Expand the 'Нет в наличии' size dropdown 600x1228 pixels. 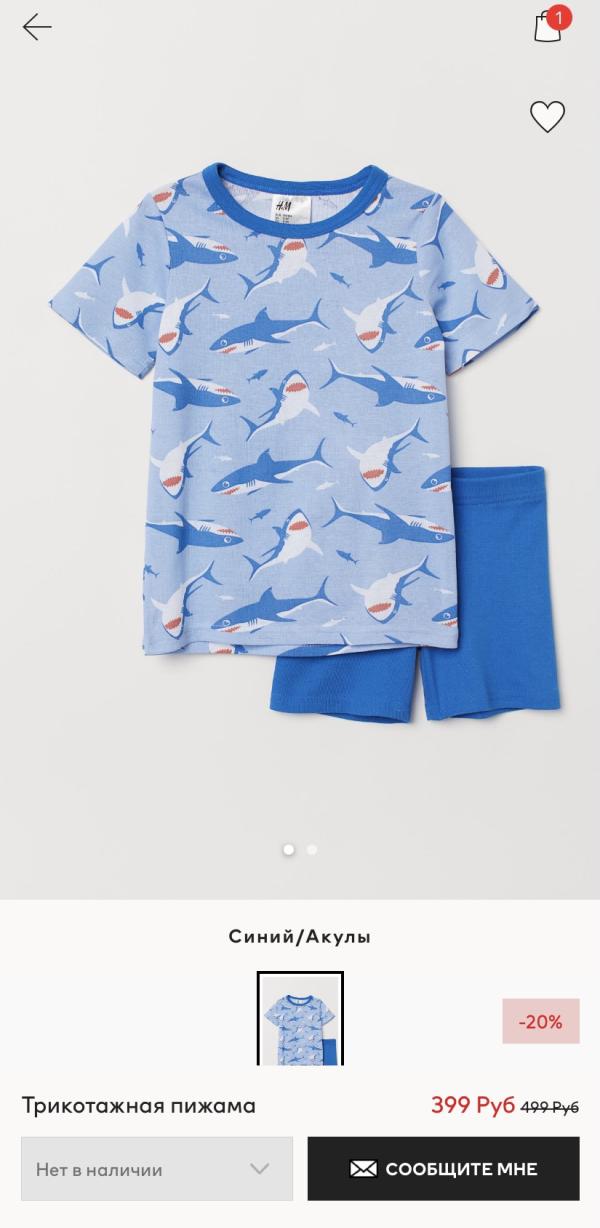coord(157,1168)
